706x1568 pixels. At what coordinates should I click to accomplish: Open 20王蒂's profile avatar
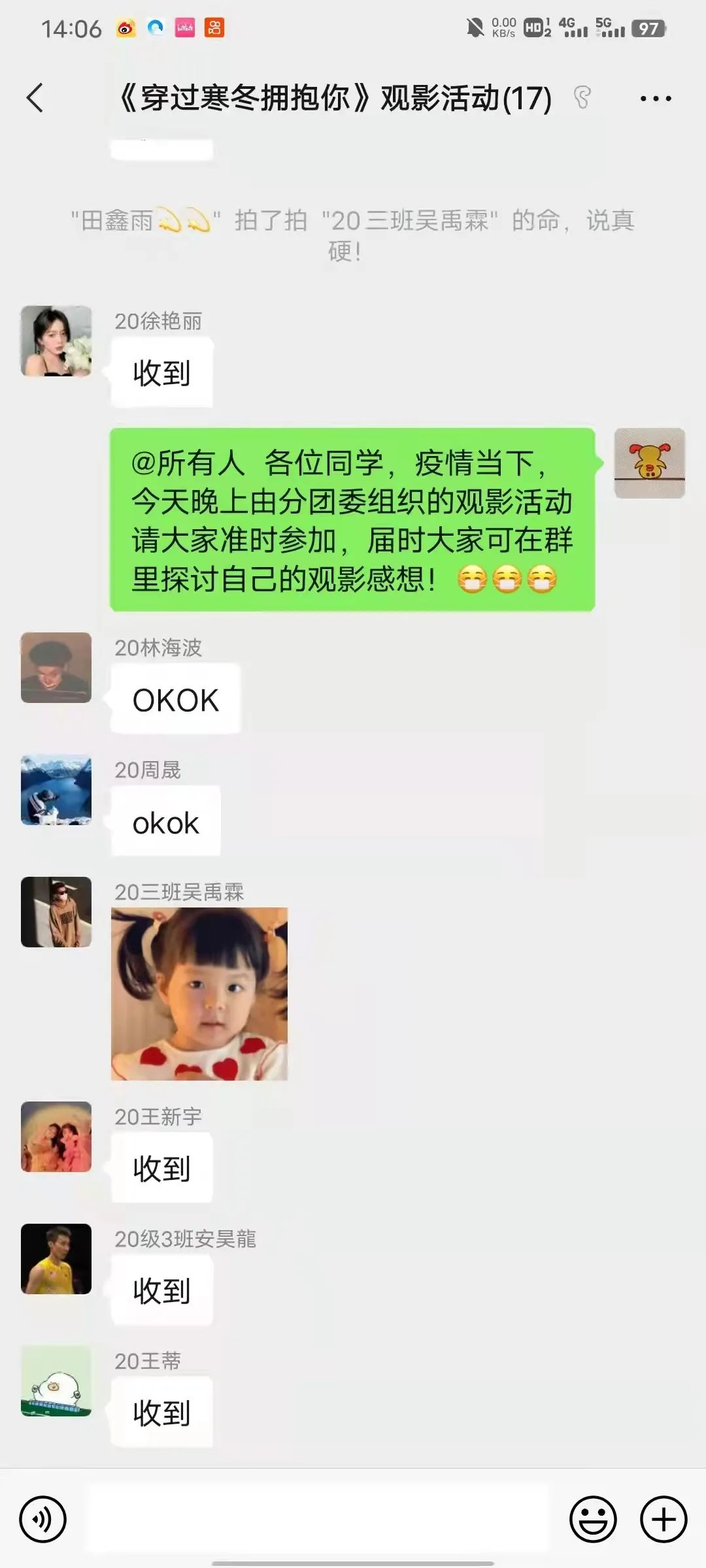tap(56, 1381)
